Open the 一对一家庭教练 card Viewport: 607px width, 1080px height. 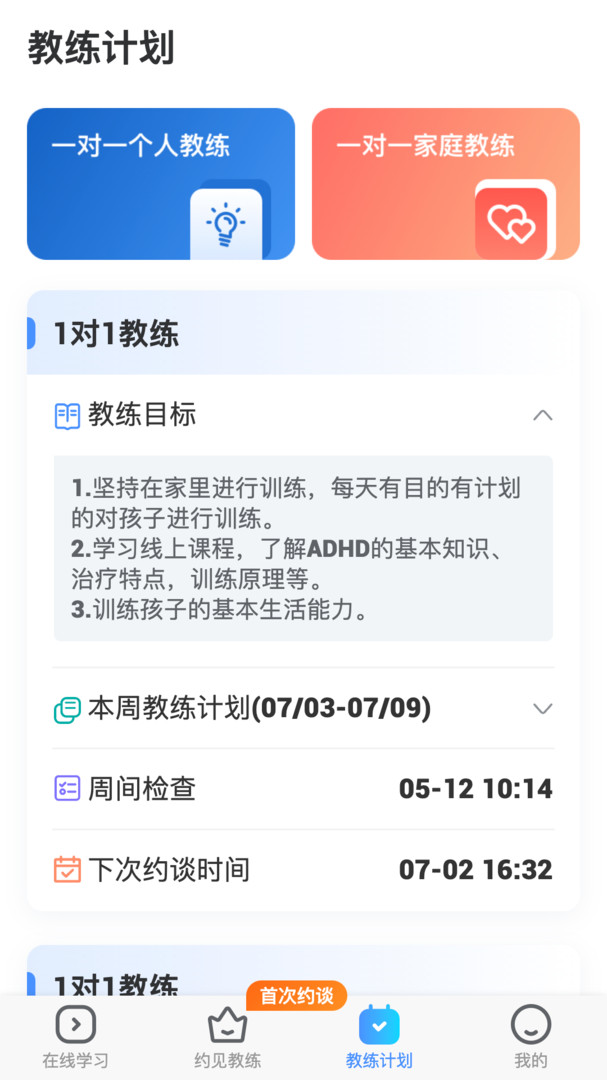[x=445, y=184]
